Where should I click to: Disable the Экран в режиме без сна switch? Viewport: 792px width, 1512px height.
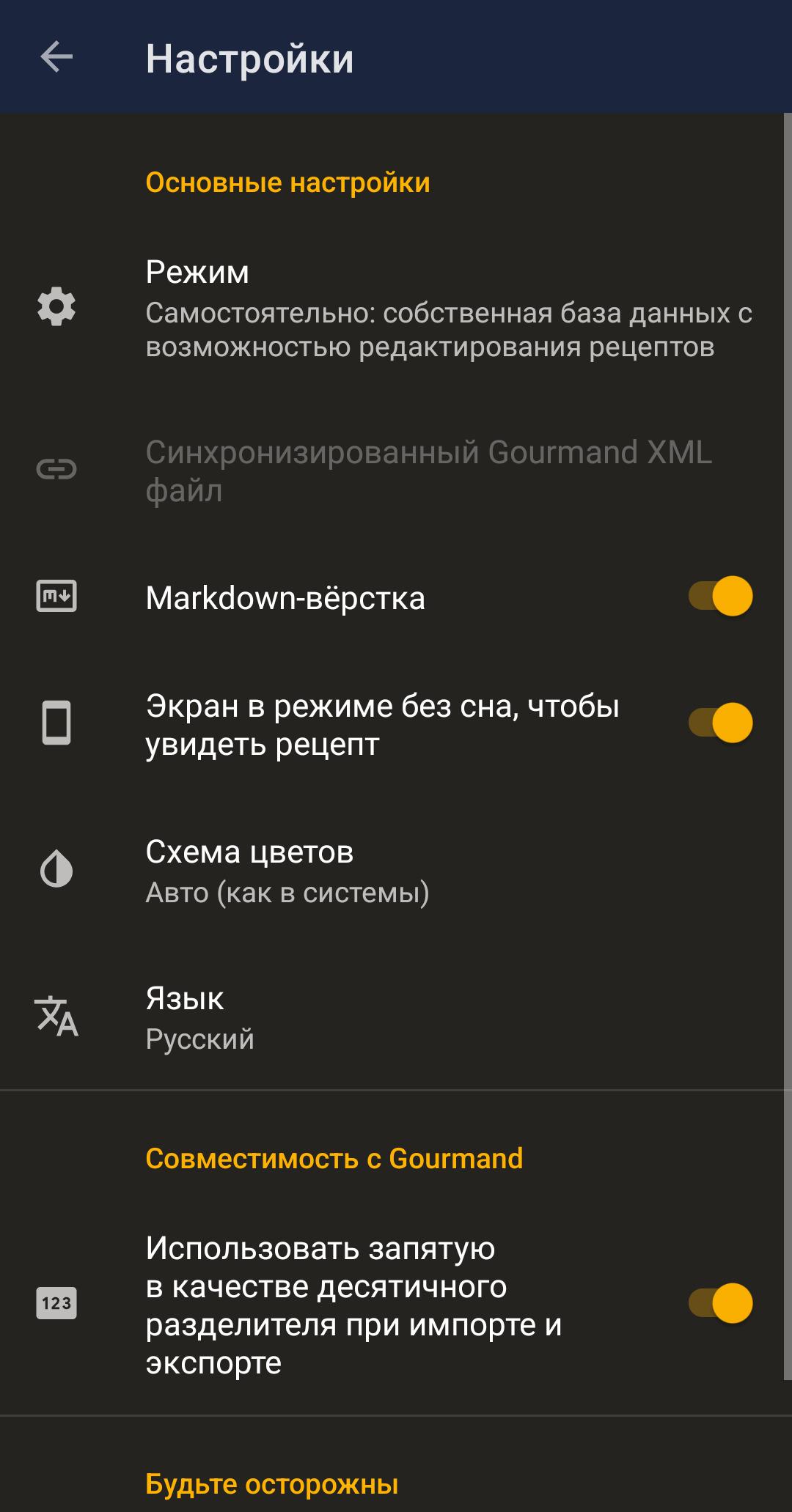[720, 723]
